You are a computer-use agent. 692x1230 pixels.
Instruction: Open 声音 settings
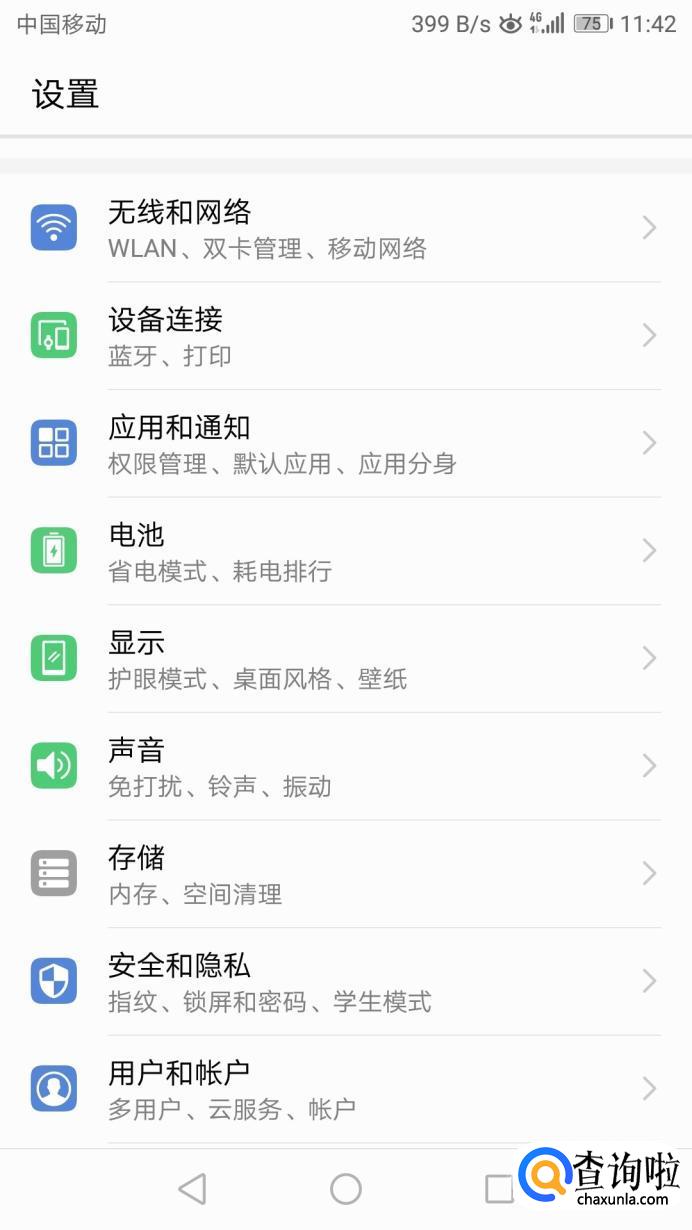(345, 767)
